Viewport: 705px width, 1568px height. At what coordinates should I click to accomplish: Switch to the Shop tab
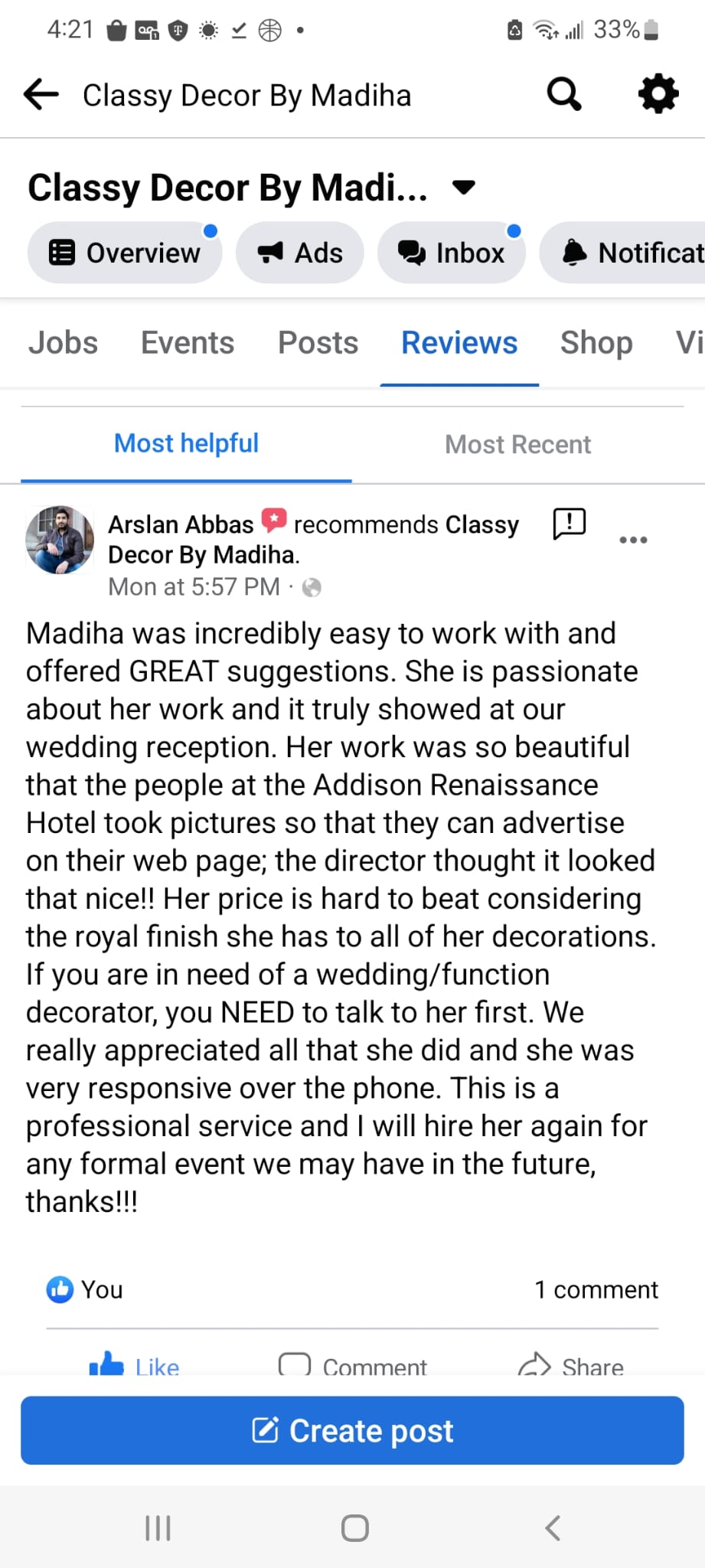click(x=596, y=343)
